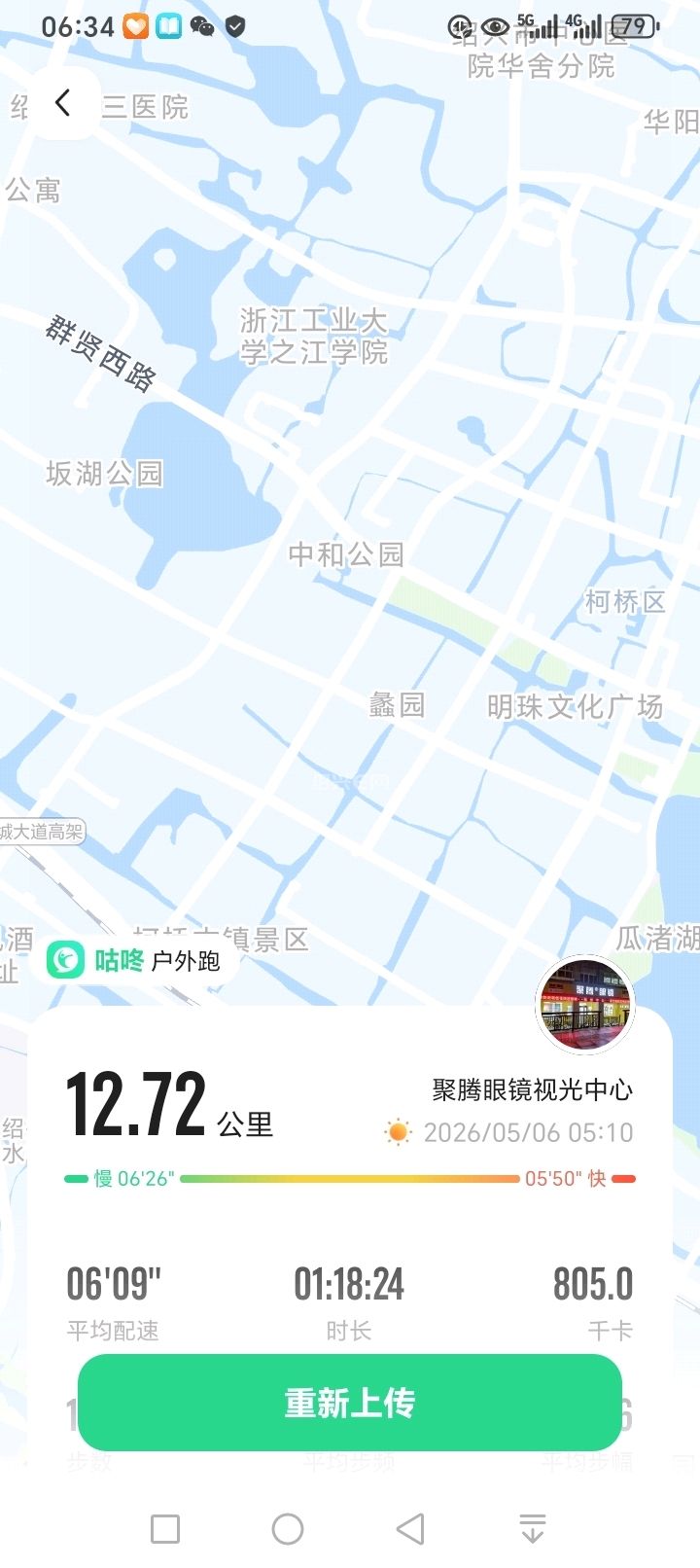
Task: Tap the back arrow at top left
Action: [63, 103]
